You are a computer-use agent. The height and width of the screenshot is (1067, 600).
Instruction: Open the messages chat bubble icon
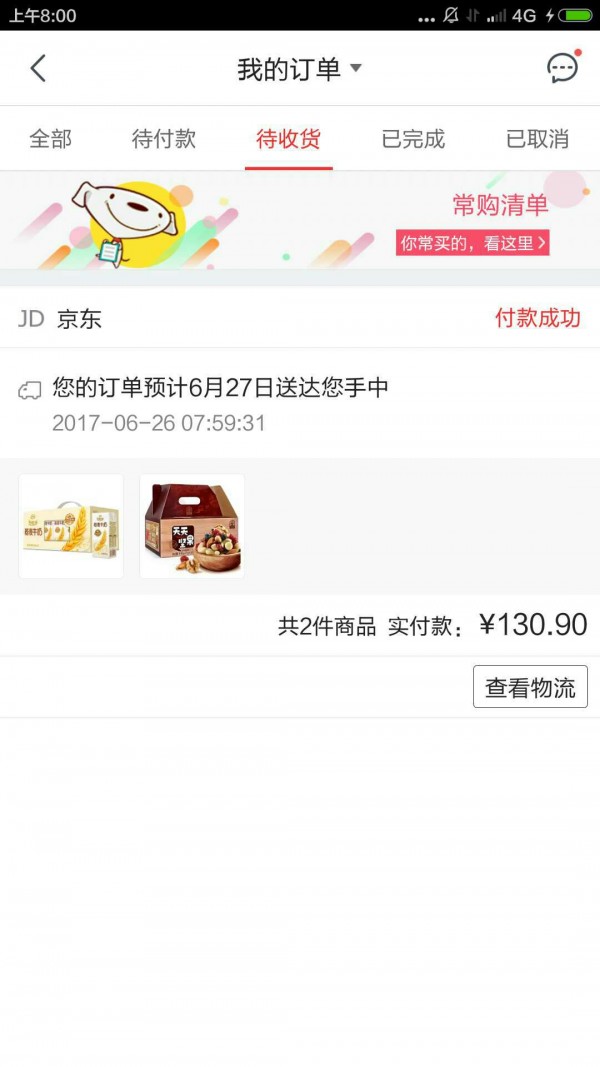click(x=563, y=67)
